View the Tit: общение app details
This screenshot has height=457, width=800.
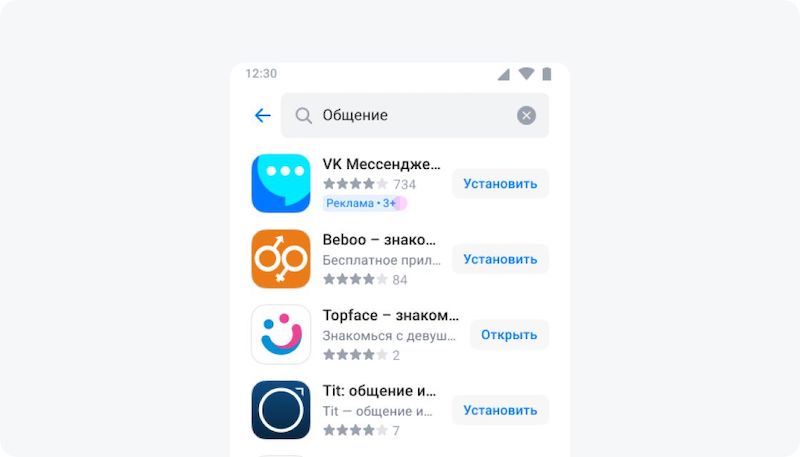click(377, 391)
